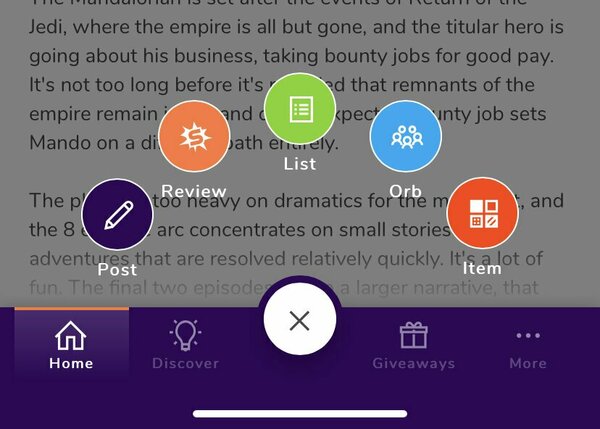This screenshot has height=429, width=600.
Task: Write a new Review
Action: coord(194,136)
